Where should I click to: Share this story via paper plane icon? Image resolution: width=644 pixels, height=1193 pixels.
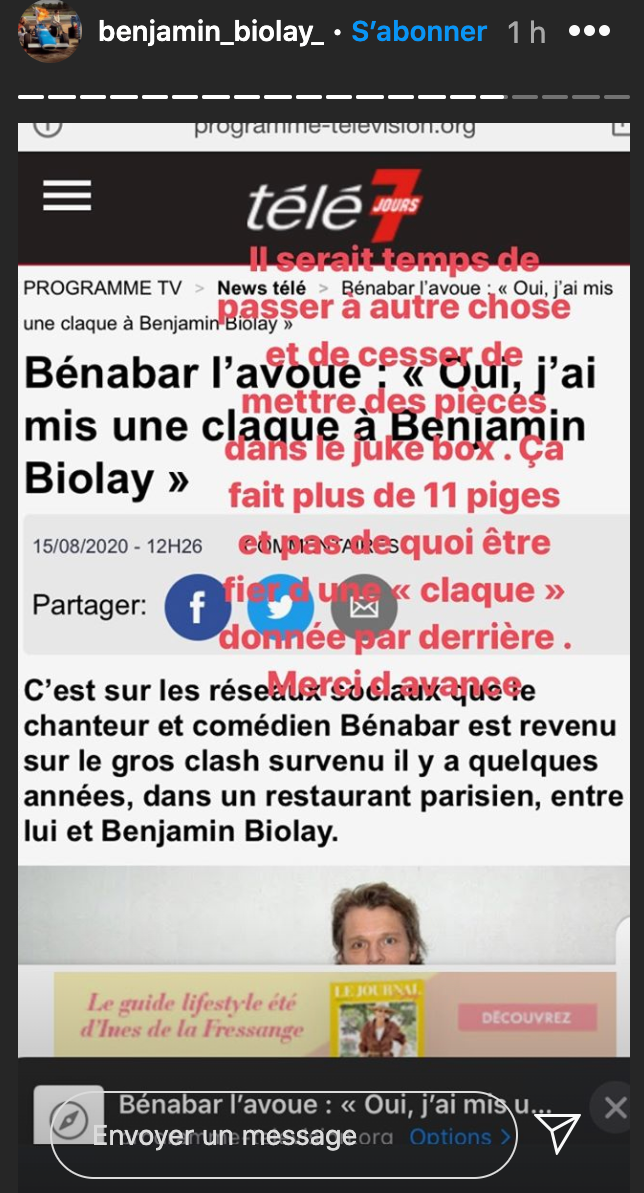[x=558, y=1133]
